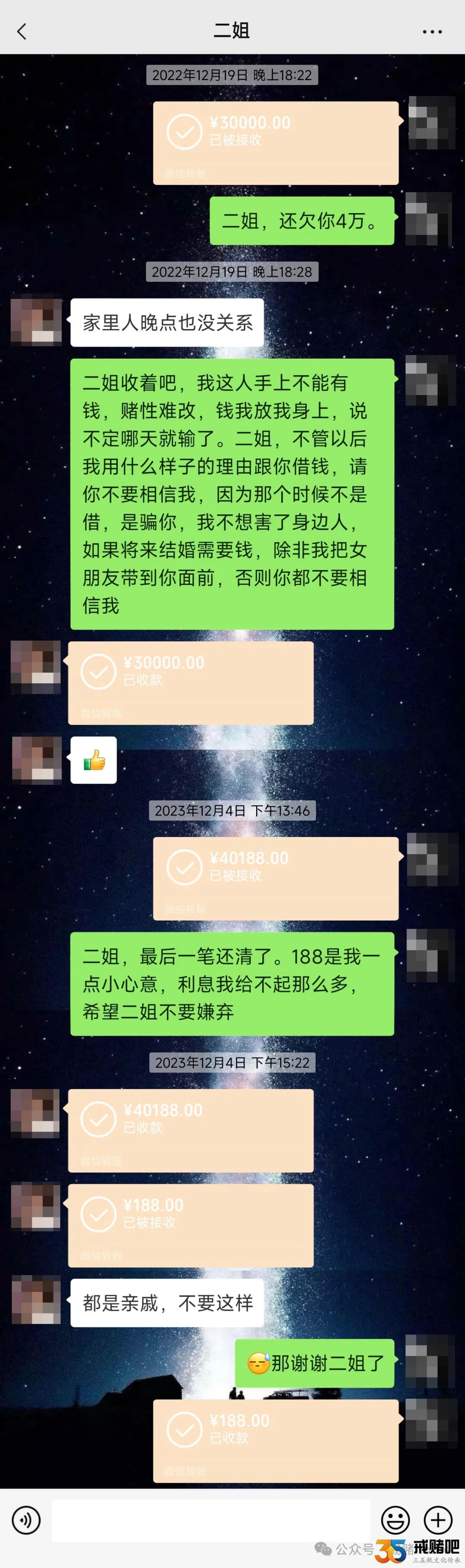Image resolution: width=465 pixels, height=1568 pixels.
Task: Switch to voice message input
Action: click(x=26, y=1520)
